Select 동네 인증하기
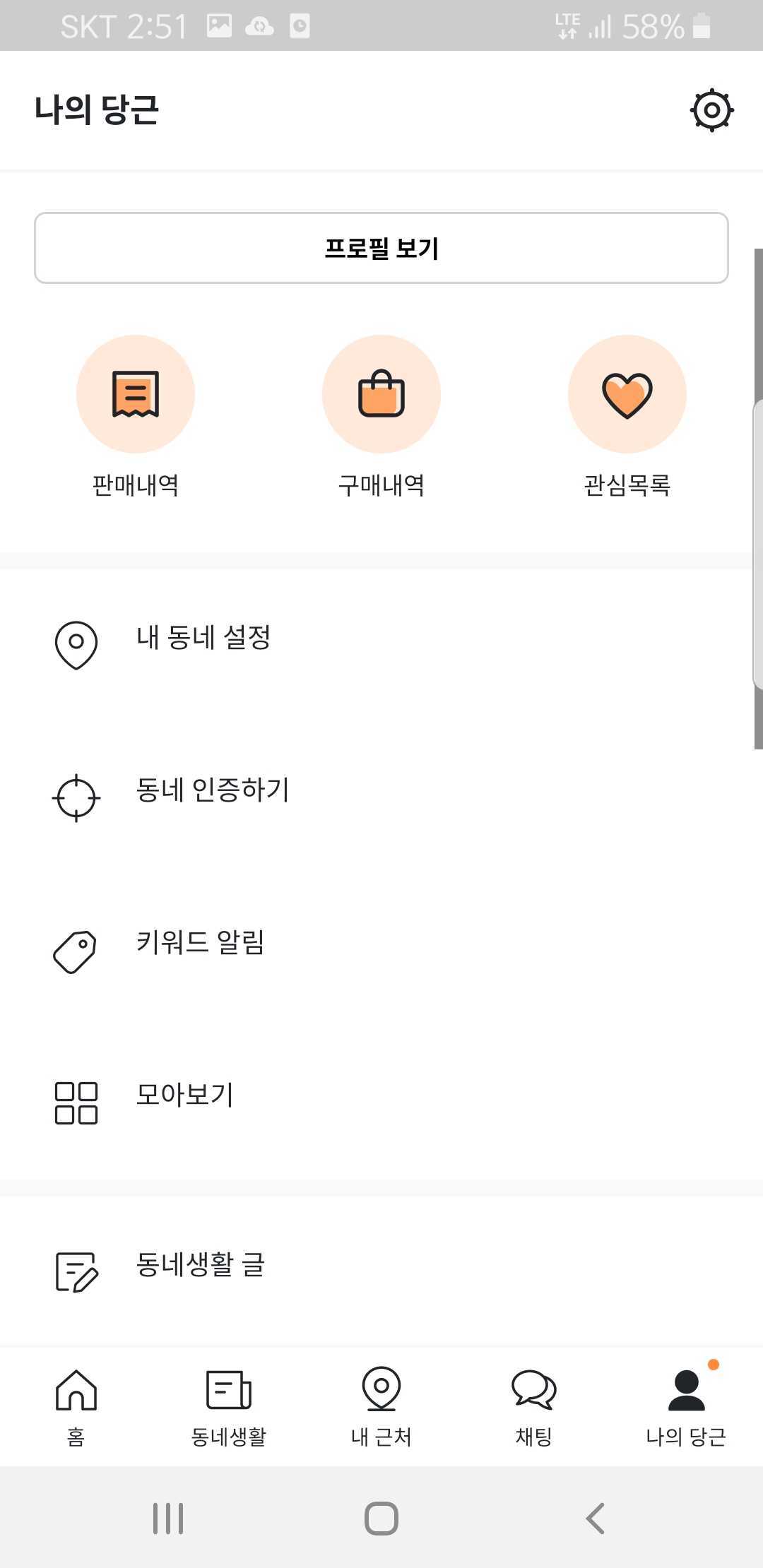The height and width of the screenshot is (1568, 763). 381,797
